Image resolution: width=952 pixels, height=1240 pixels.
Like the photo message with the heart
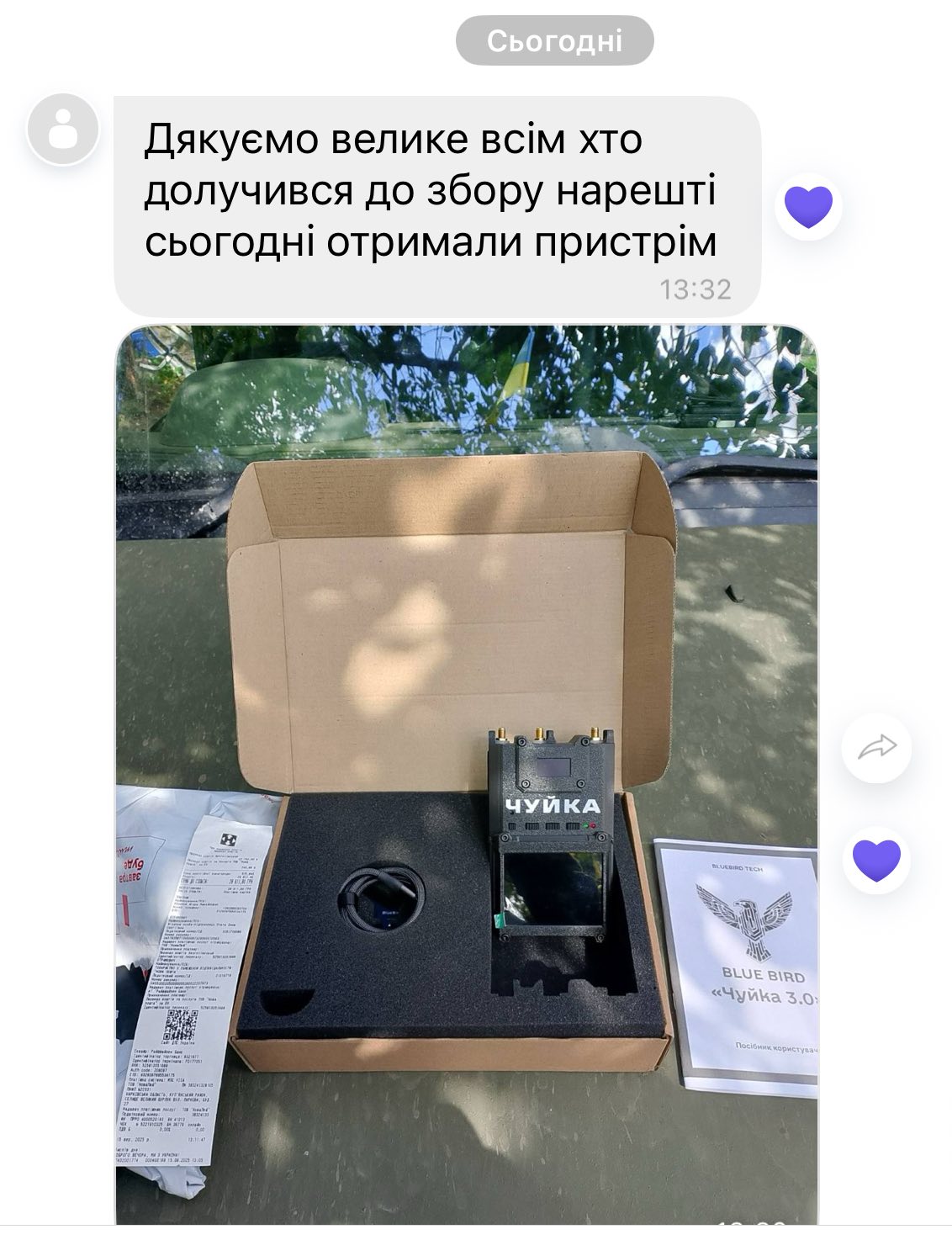click(x=876, y=860)
